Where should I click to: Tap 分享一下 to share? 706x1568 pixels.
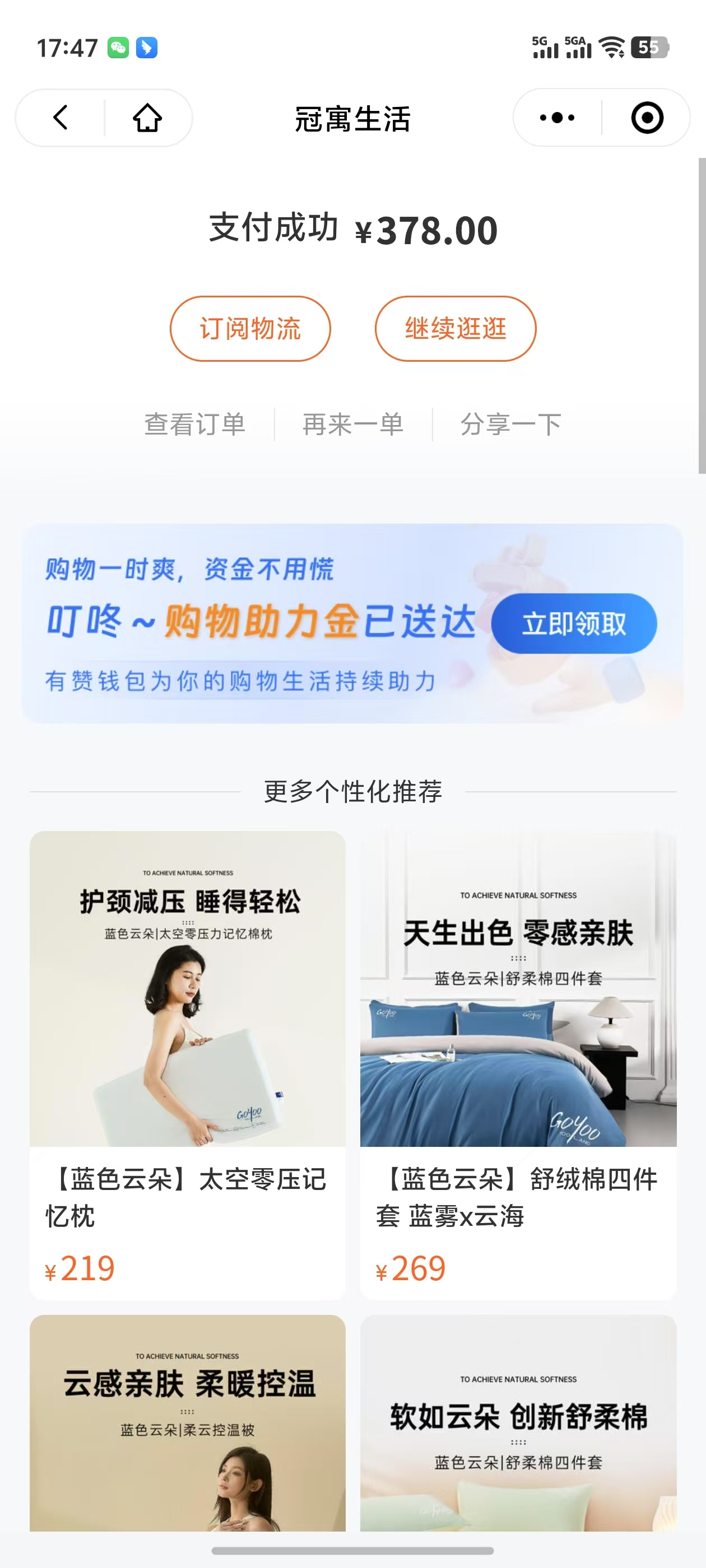(510, 424)
